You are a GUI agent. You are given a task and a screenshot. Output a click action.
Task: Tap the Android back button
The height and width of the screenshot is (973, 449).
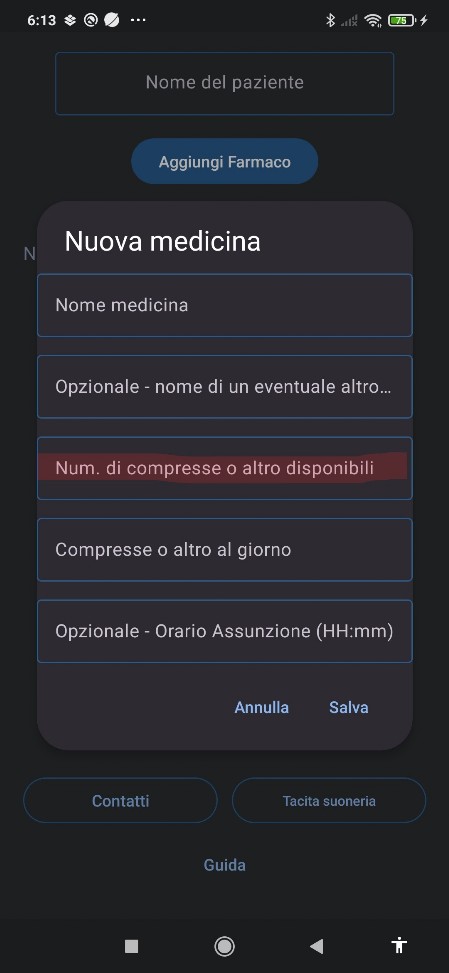[x=317, y=946]
